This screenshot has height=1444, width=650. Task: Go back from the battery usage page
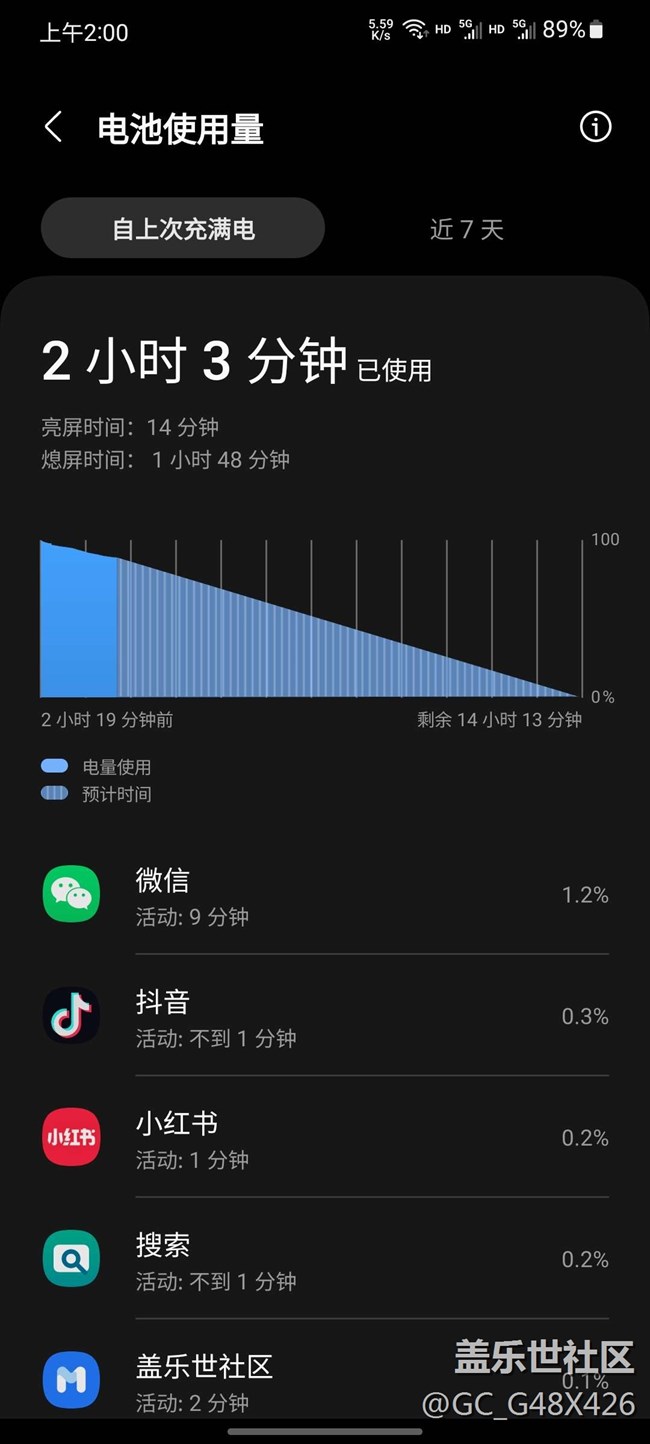click(x=54, y=128)
